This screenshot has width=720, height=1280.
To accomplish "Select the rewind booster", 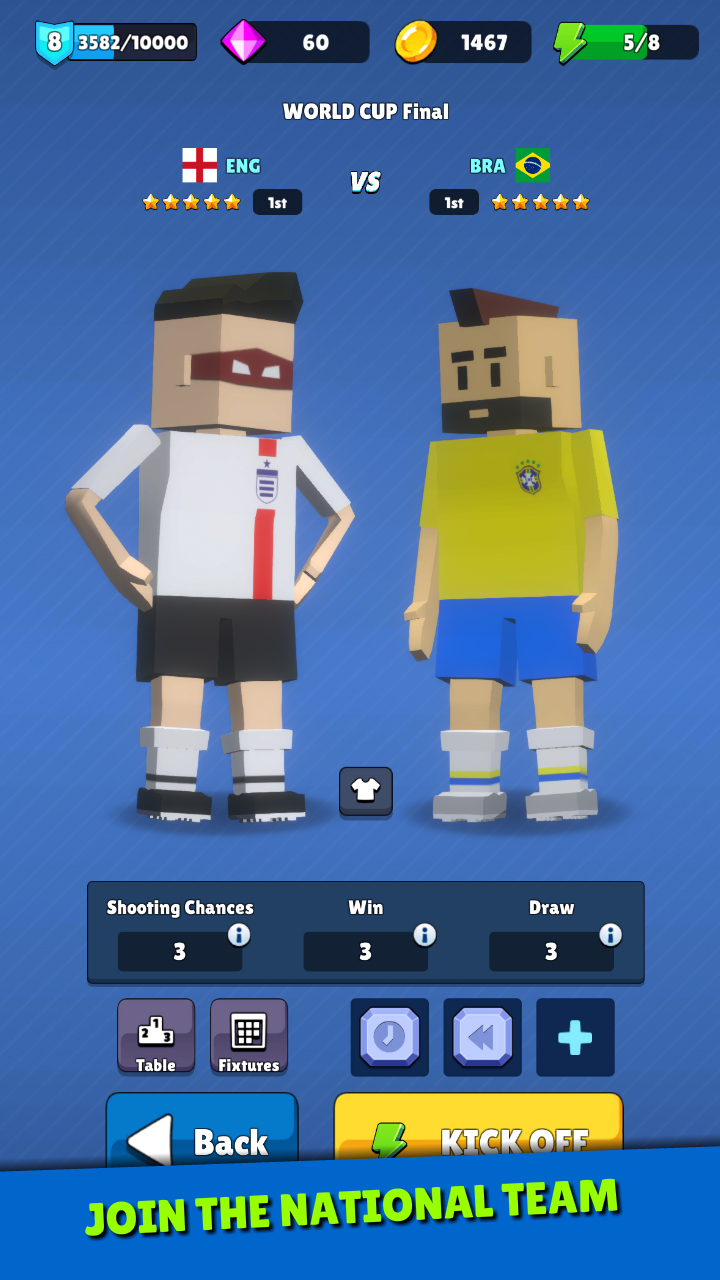I will (x=482, y=1037).
